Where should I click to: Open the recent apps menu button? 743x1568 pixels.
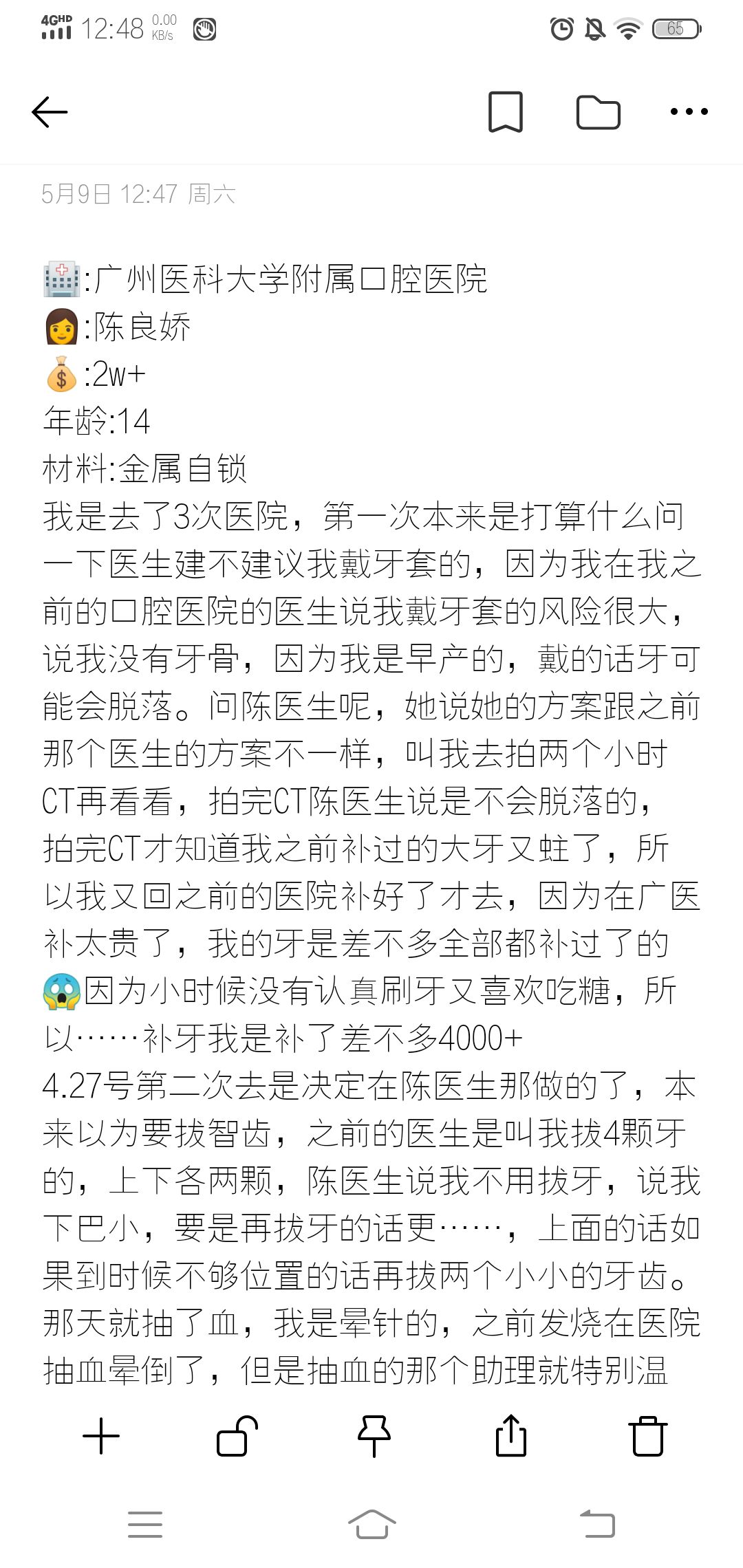coord(145,1524)
